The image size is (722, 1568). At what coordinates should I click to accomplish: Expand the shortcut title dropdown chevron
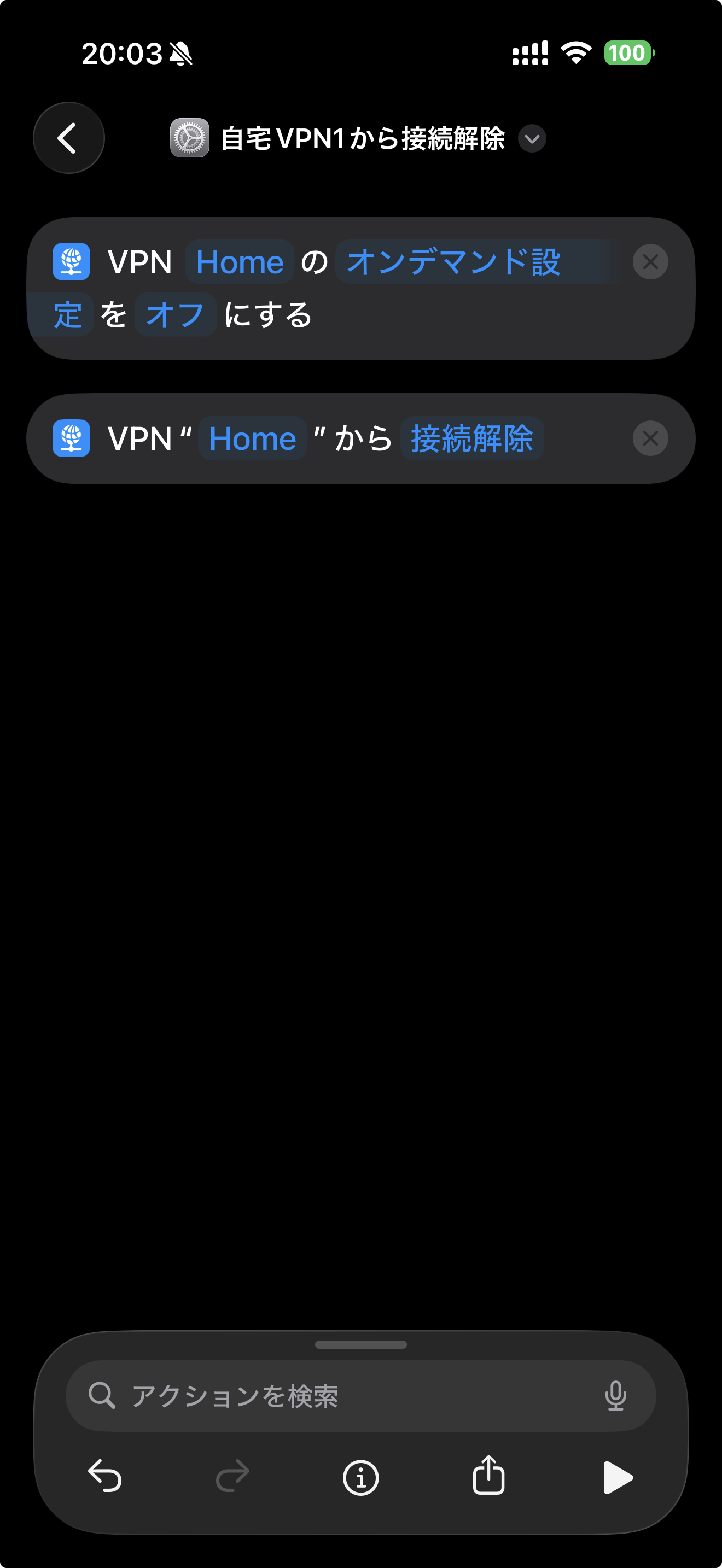coord(532,139)
